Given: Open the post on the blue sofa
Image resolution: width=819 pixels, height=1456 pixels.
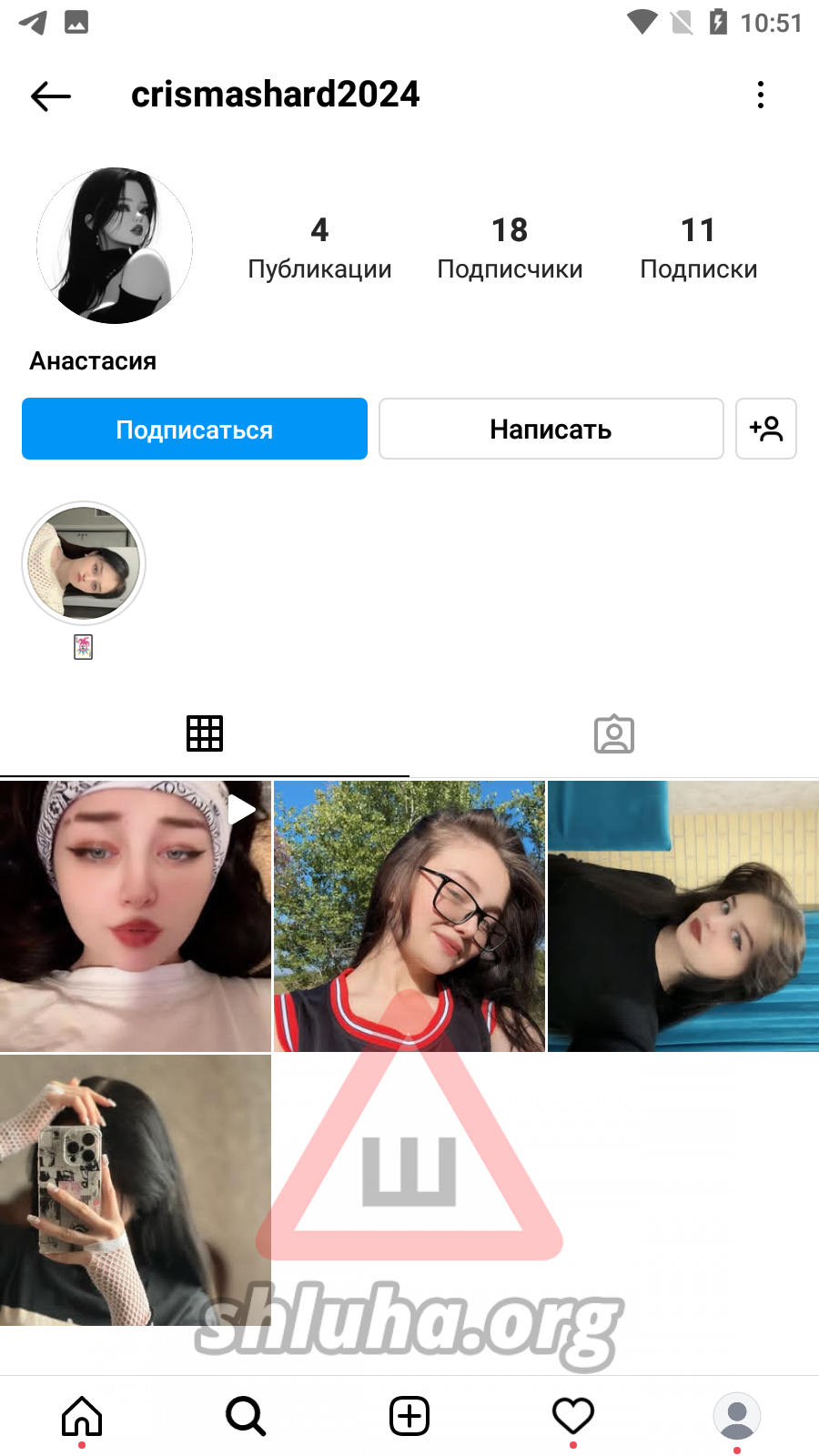Looking at the screenshot, I should (x=683, y=915).
